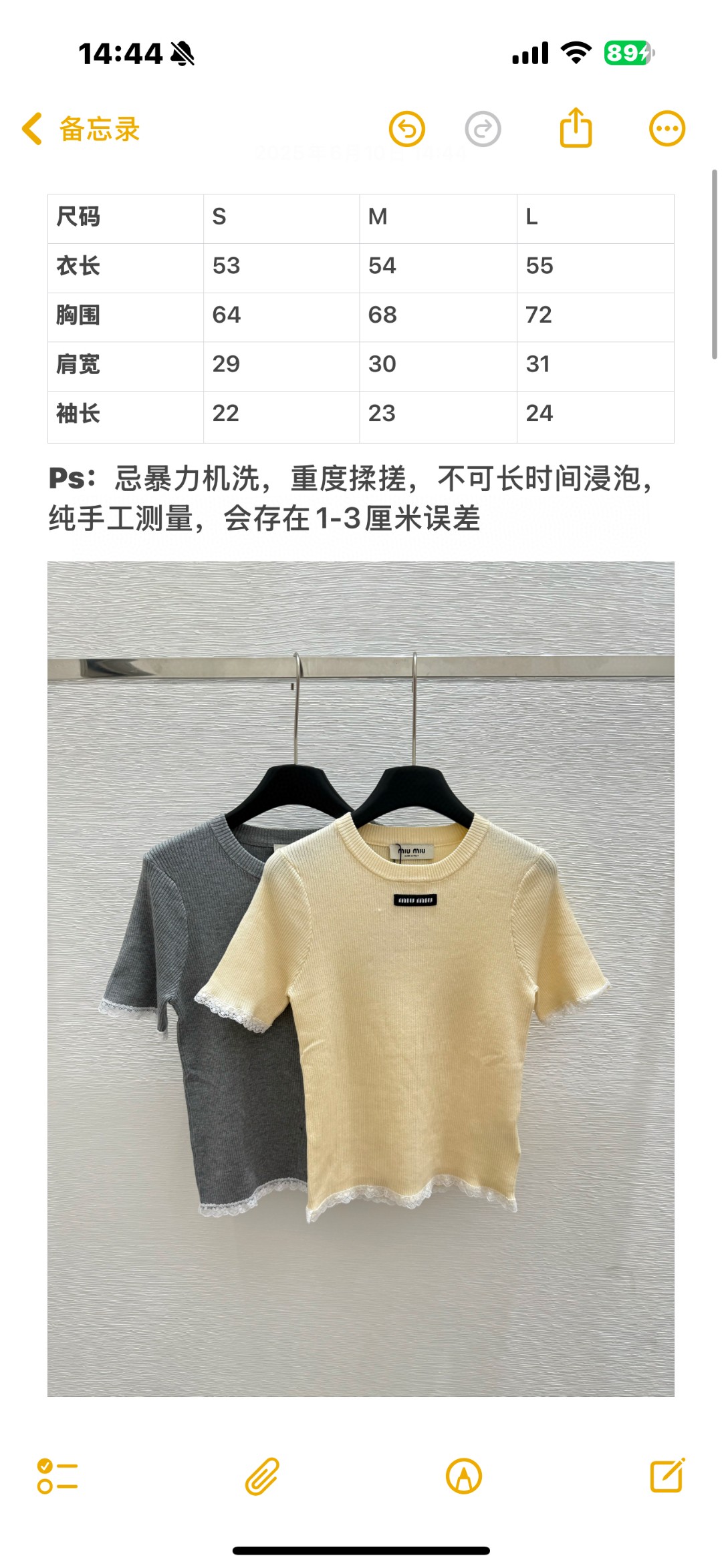Undo the last edit
Screen dimensions: 722x1568
point(407,129)
